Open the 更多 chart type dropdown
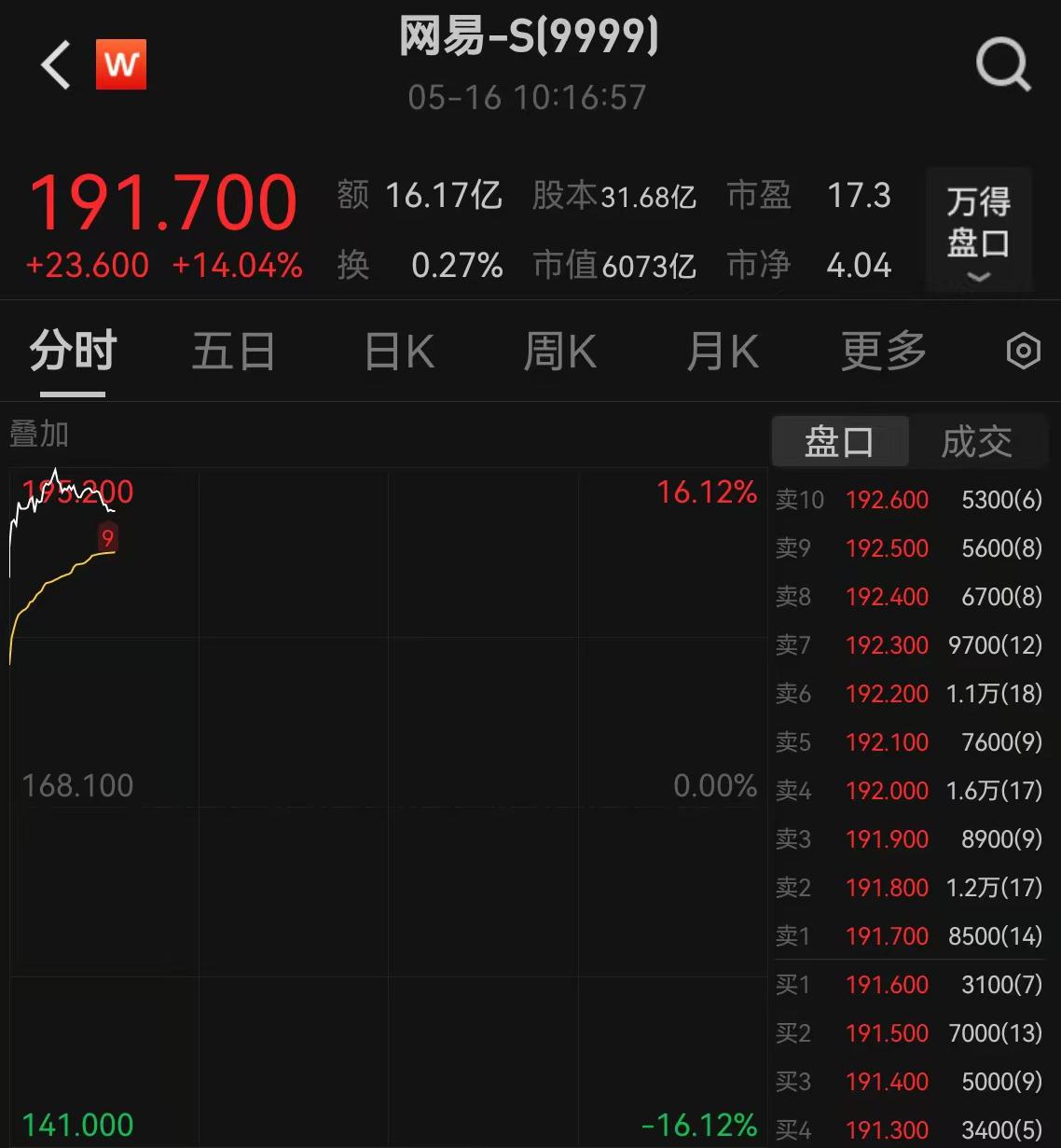This screenshot has width=1061, height=1148. coord(881,352)
